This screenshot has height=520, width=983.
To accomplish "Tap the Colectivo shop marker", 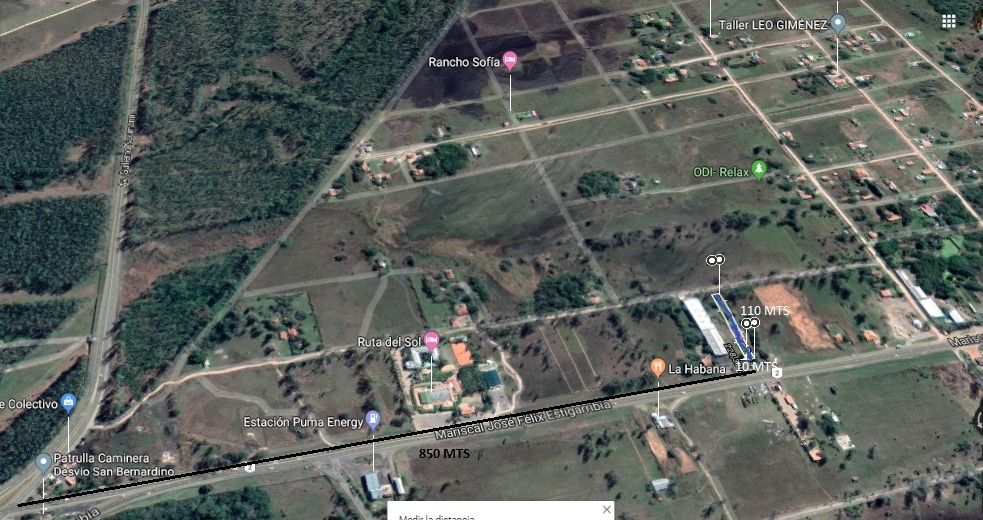I will (x=68, y=403).
